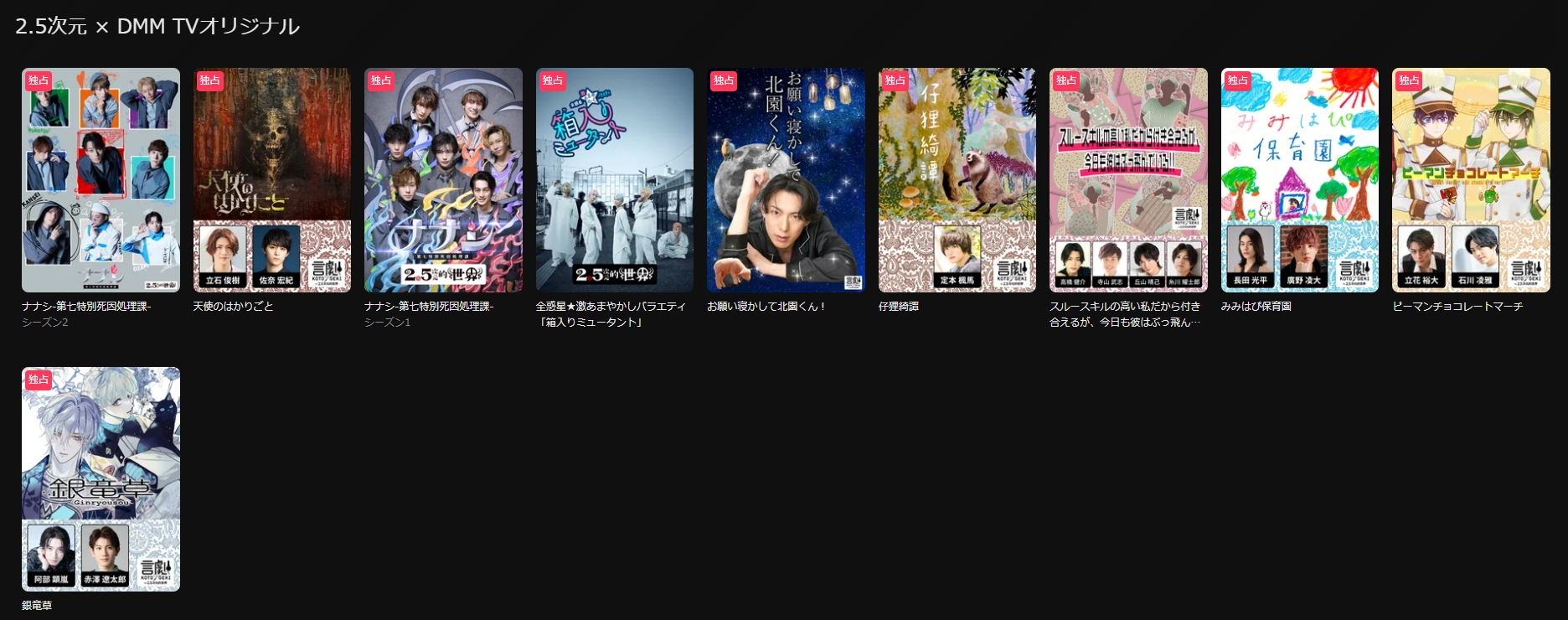Open お願い寝かして北園くん！

[786, 180]
